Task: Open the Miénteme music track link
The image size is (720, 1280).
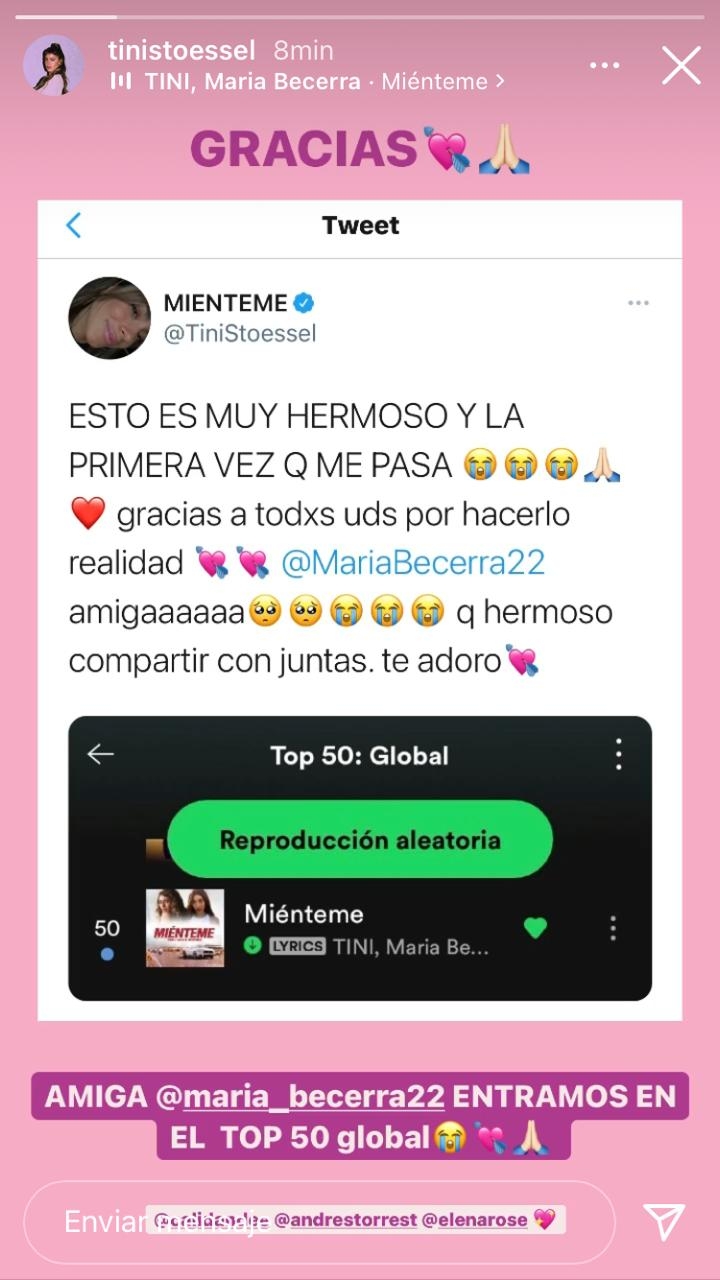Action: tap(308, 82)
